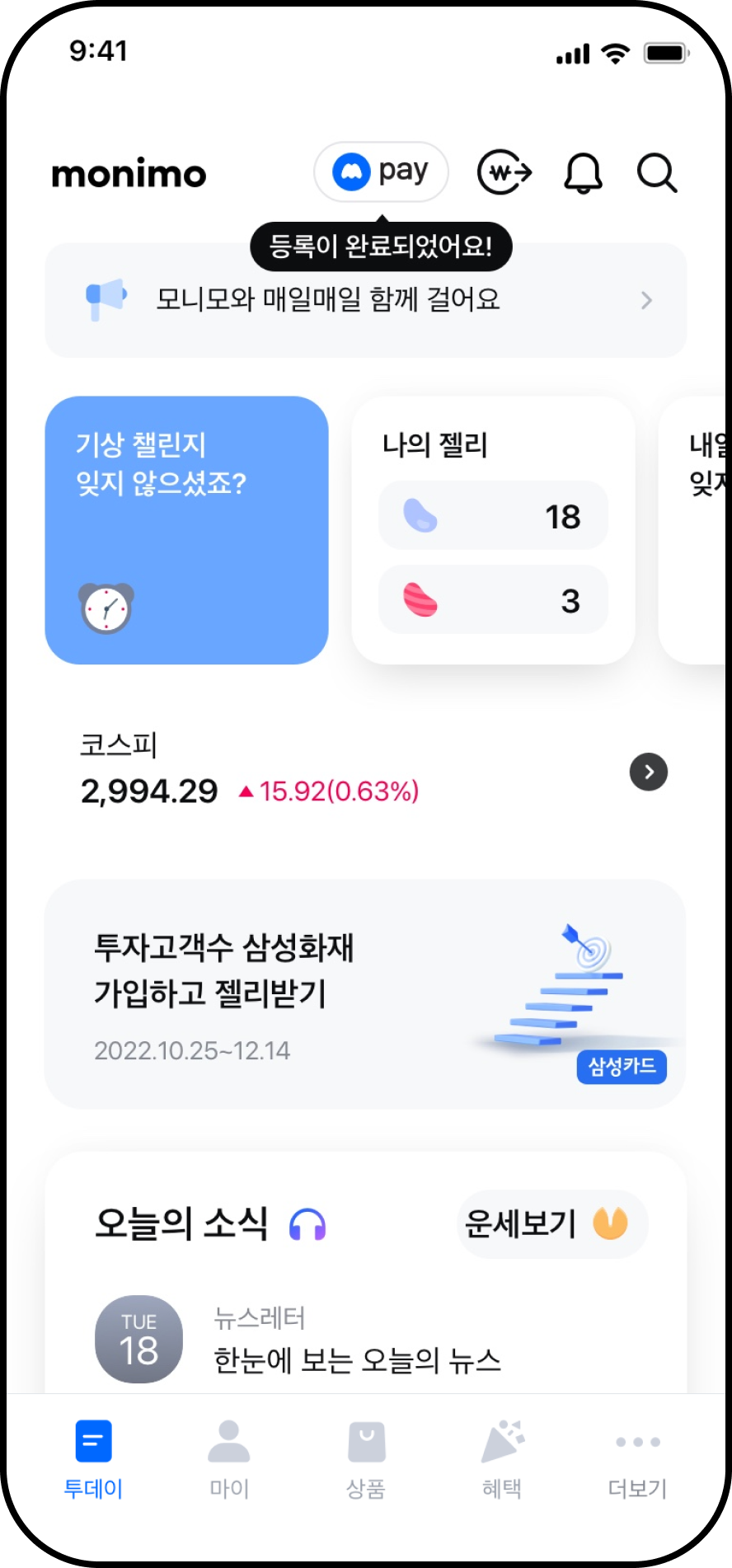Image resolution: width=732 pixels, height=1568 pixels.
Task: Open 삼성화재 가입하고 젤리받기 banner
Action: [365, 993]
